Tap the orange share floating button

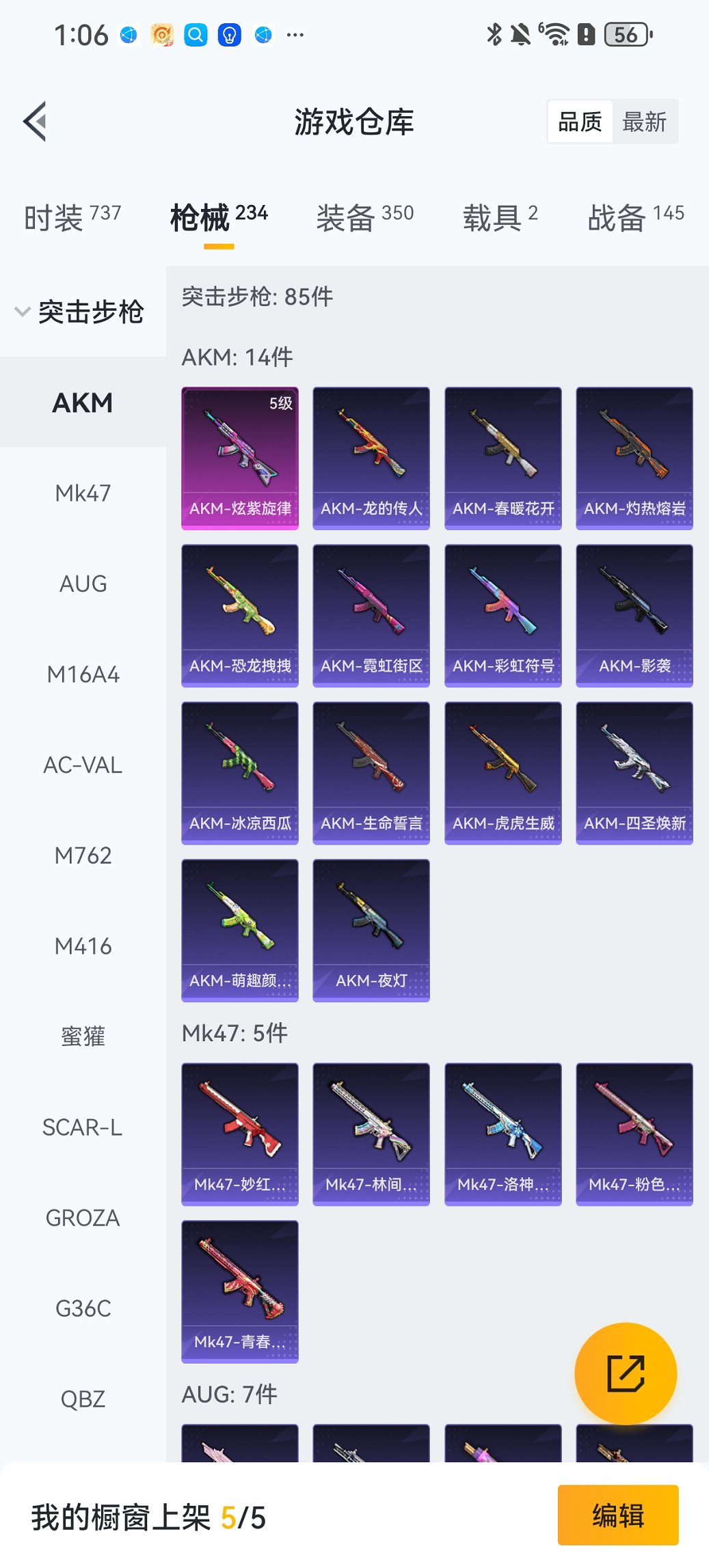(626, 1373)
